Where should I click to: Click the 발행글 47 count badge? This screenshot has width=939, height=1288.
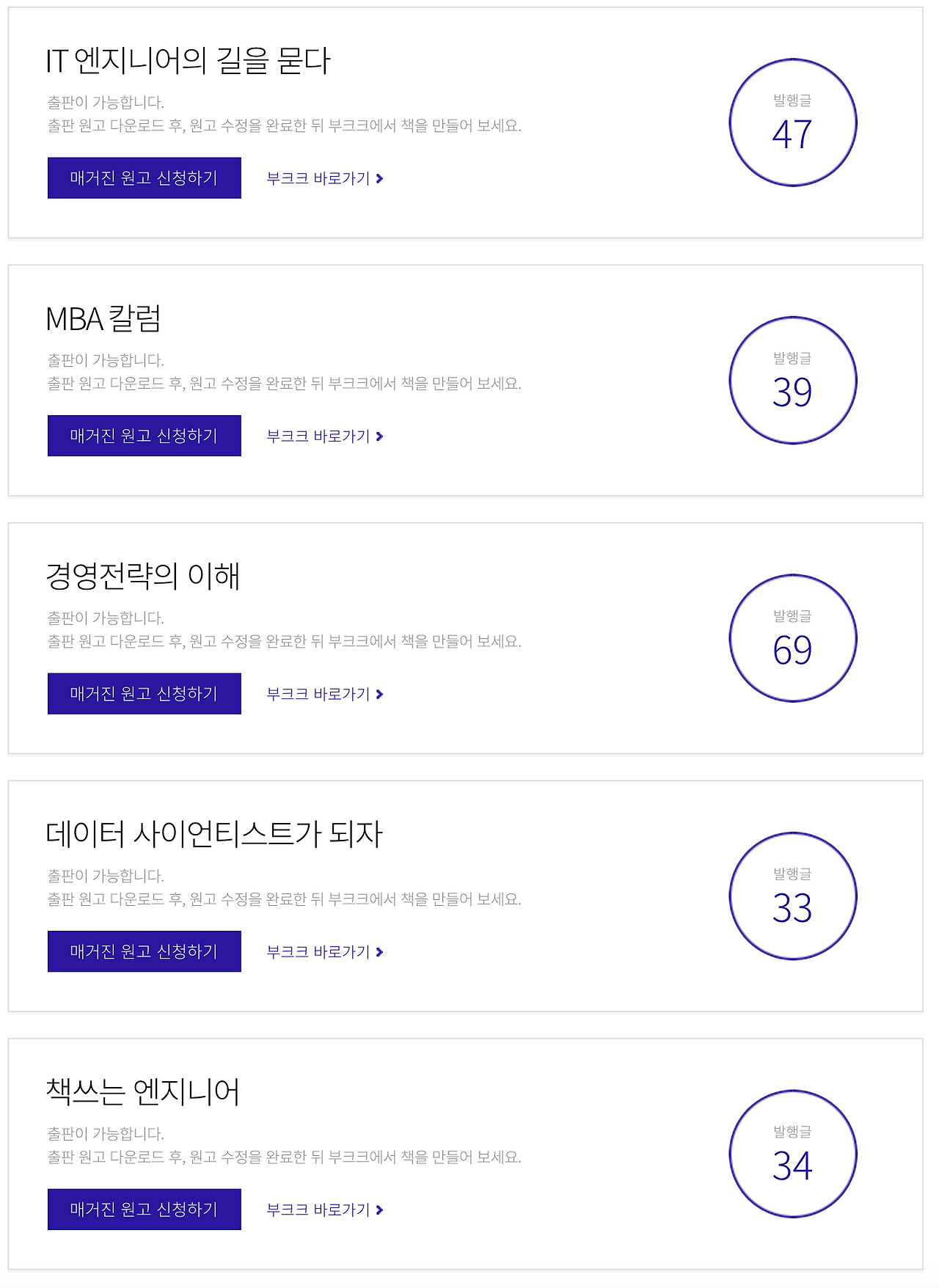click(793, 122)
